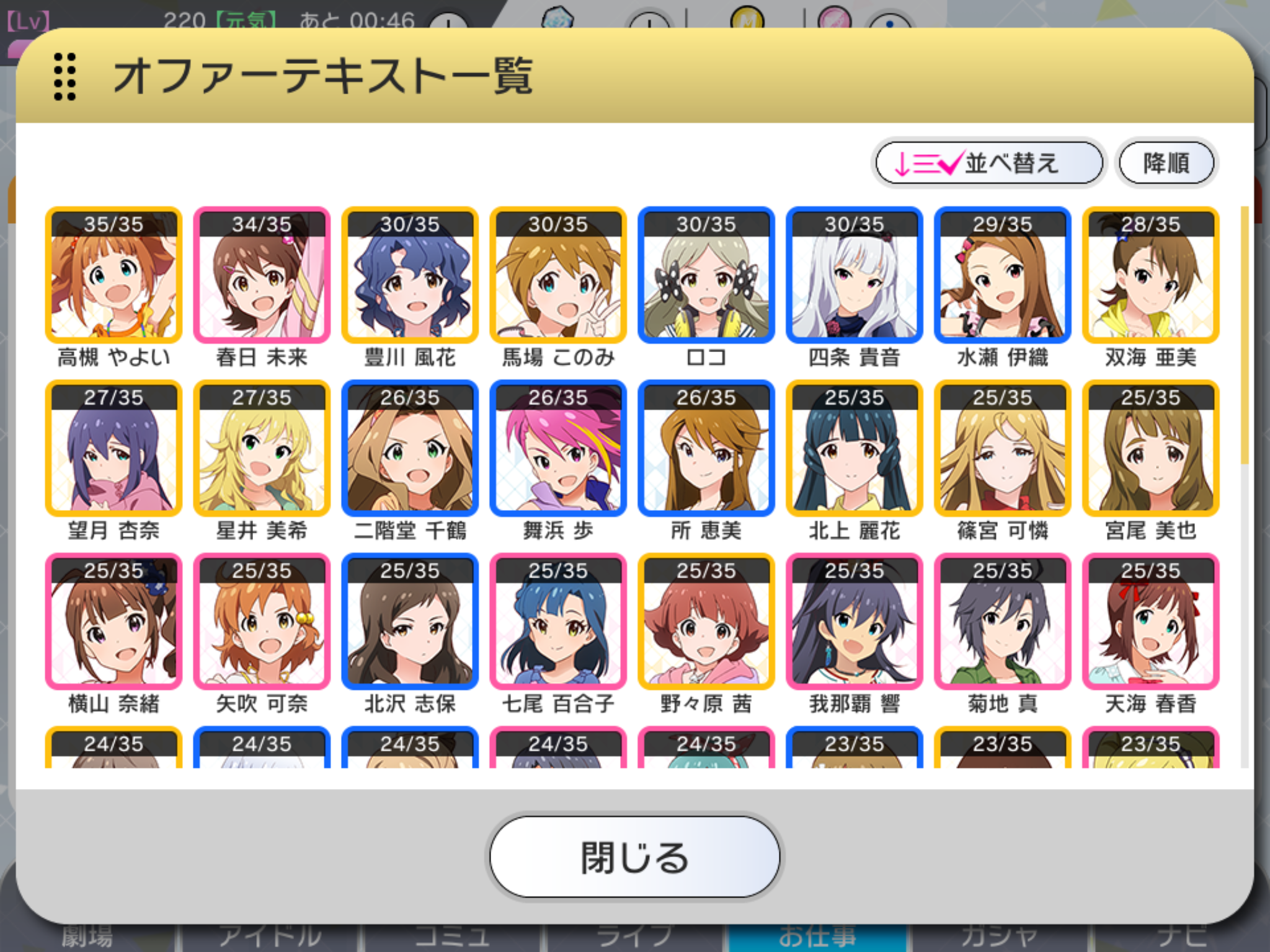Tap the 馬場 このみ portrait
The height and width of the screenshot is (952, 1270).
[x=558, y=275]
